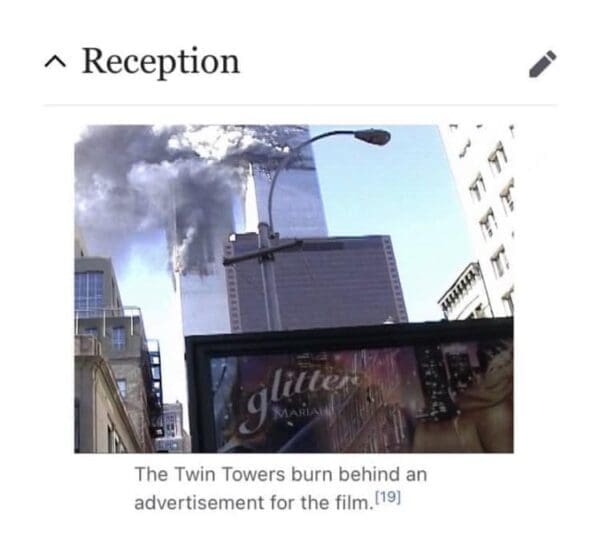600x550 pixels.
Task: Collapse the Reception section
Action: pos(55,63)
